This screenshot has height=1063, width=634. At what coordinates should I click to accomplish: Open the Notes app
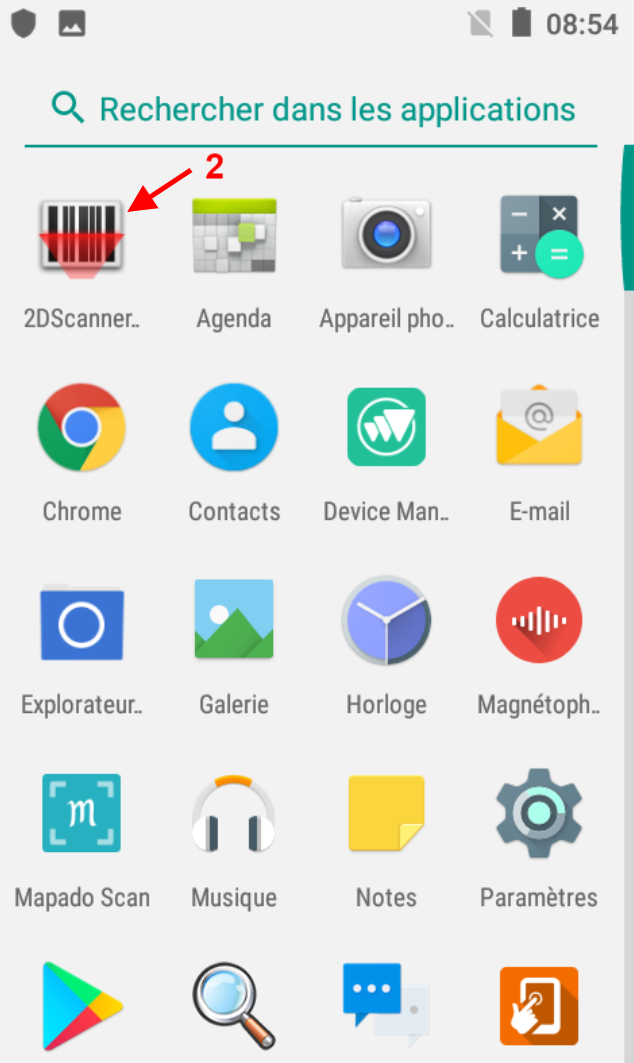point(386,813)
